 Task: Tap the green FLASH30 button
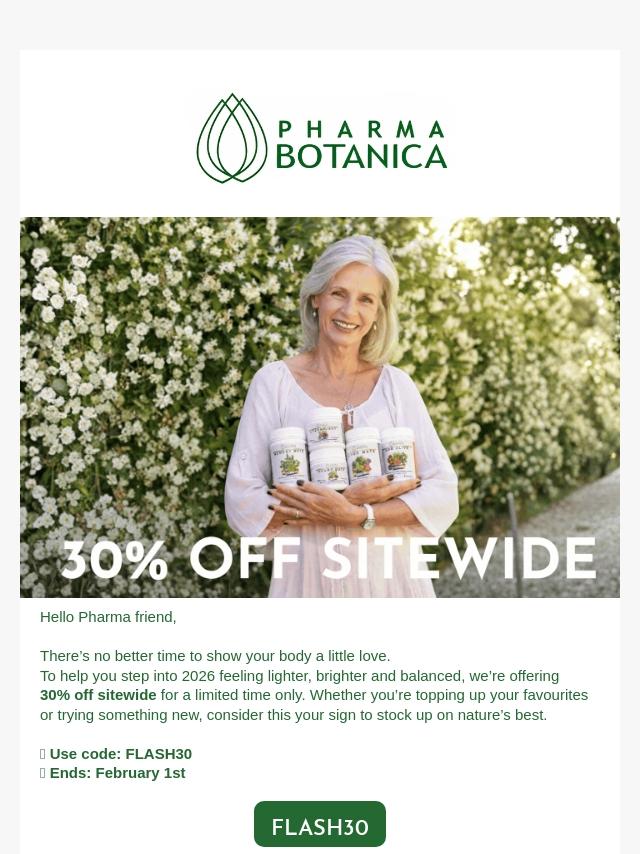click(320, 825)
